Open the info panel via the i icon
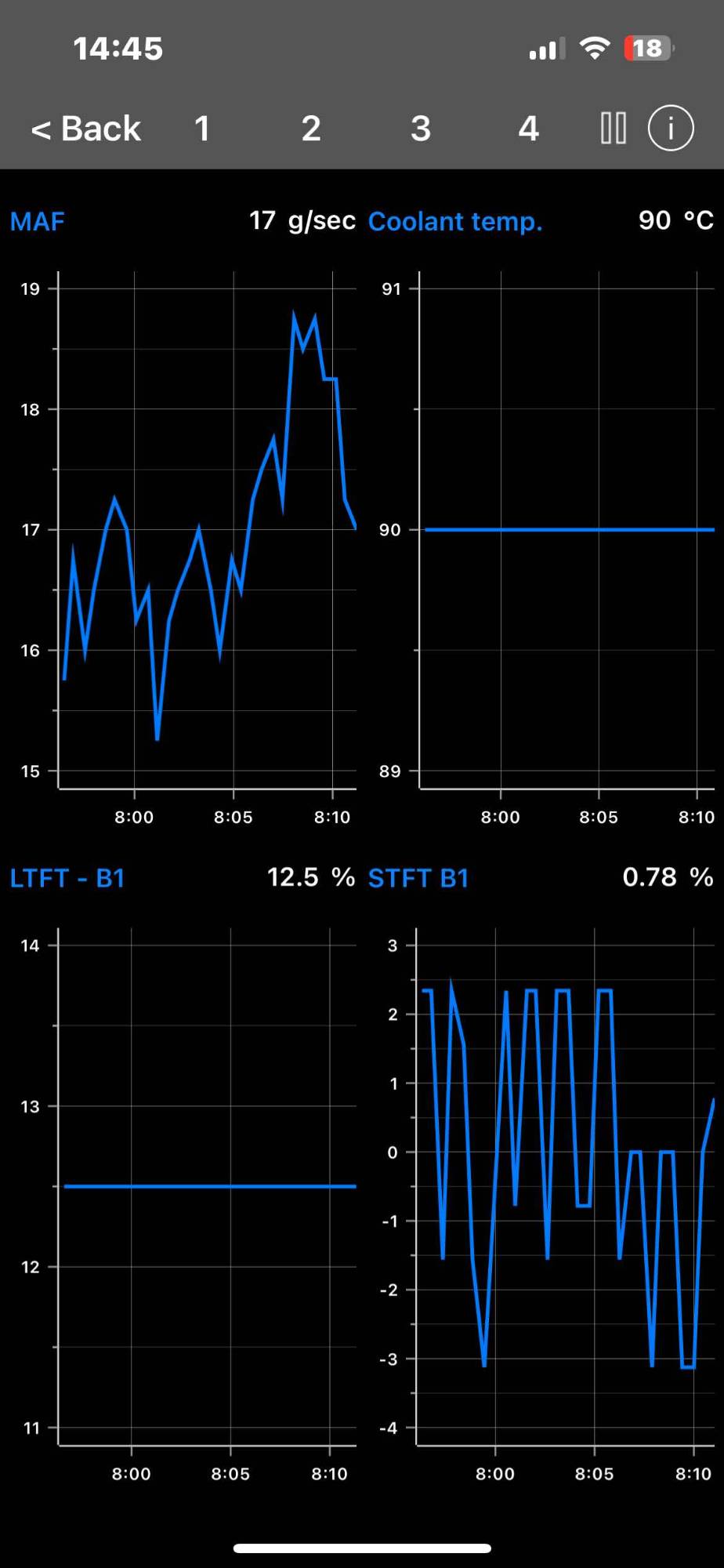The width and height of the screenshot is (724, 1568). pos(670,128)
